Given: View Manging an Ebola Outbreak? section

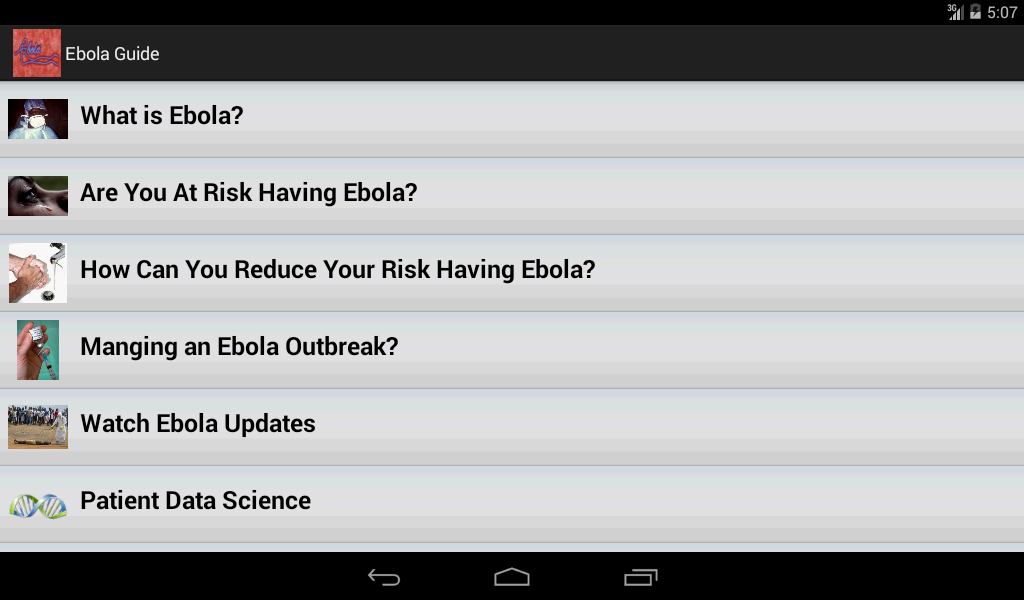Looking at the screenshot, I should (239, 347).
